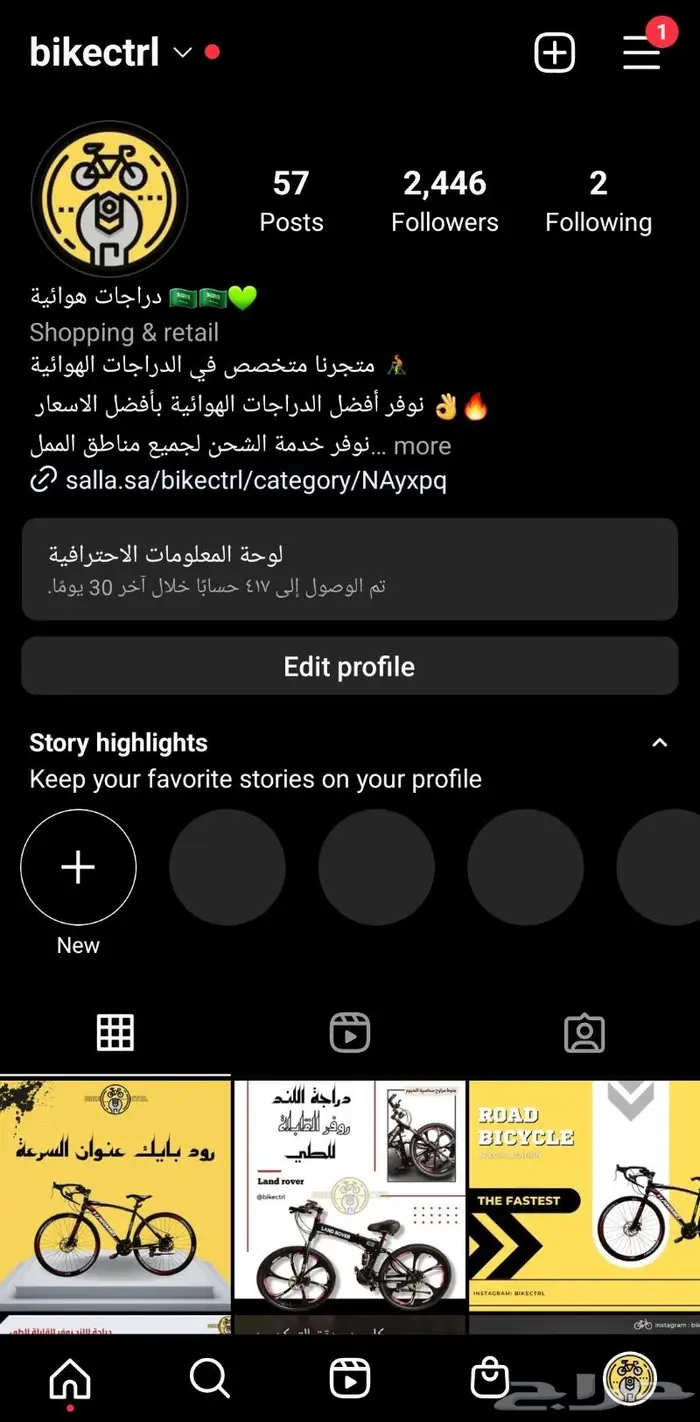This screenshot has height=1422, width=700.
Task: Switch to the Reels tab on profile
Action: (x=350, y=1033)
